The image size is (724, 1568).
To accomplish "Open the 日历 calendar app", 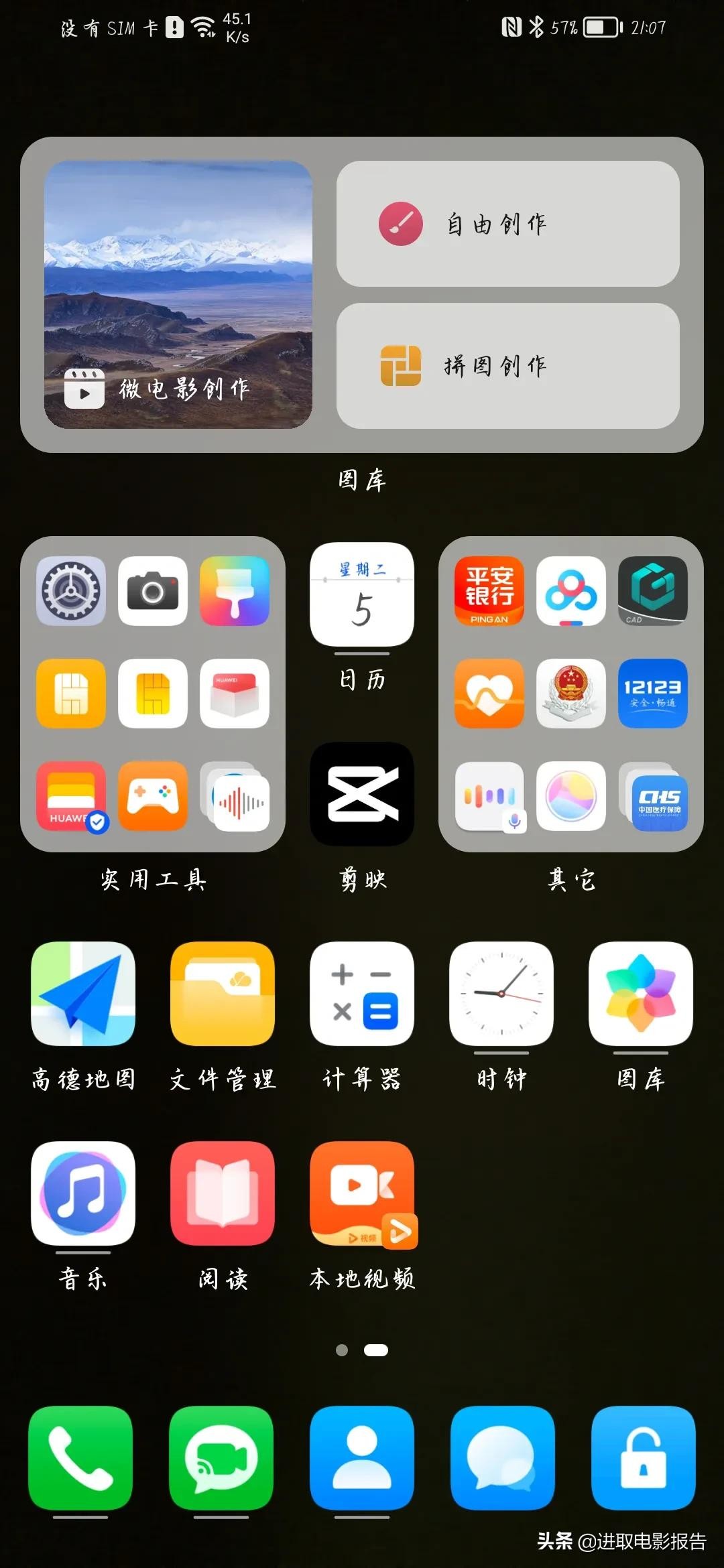I will [x=362, y=595].
